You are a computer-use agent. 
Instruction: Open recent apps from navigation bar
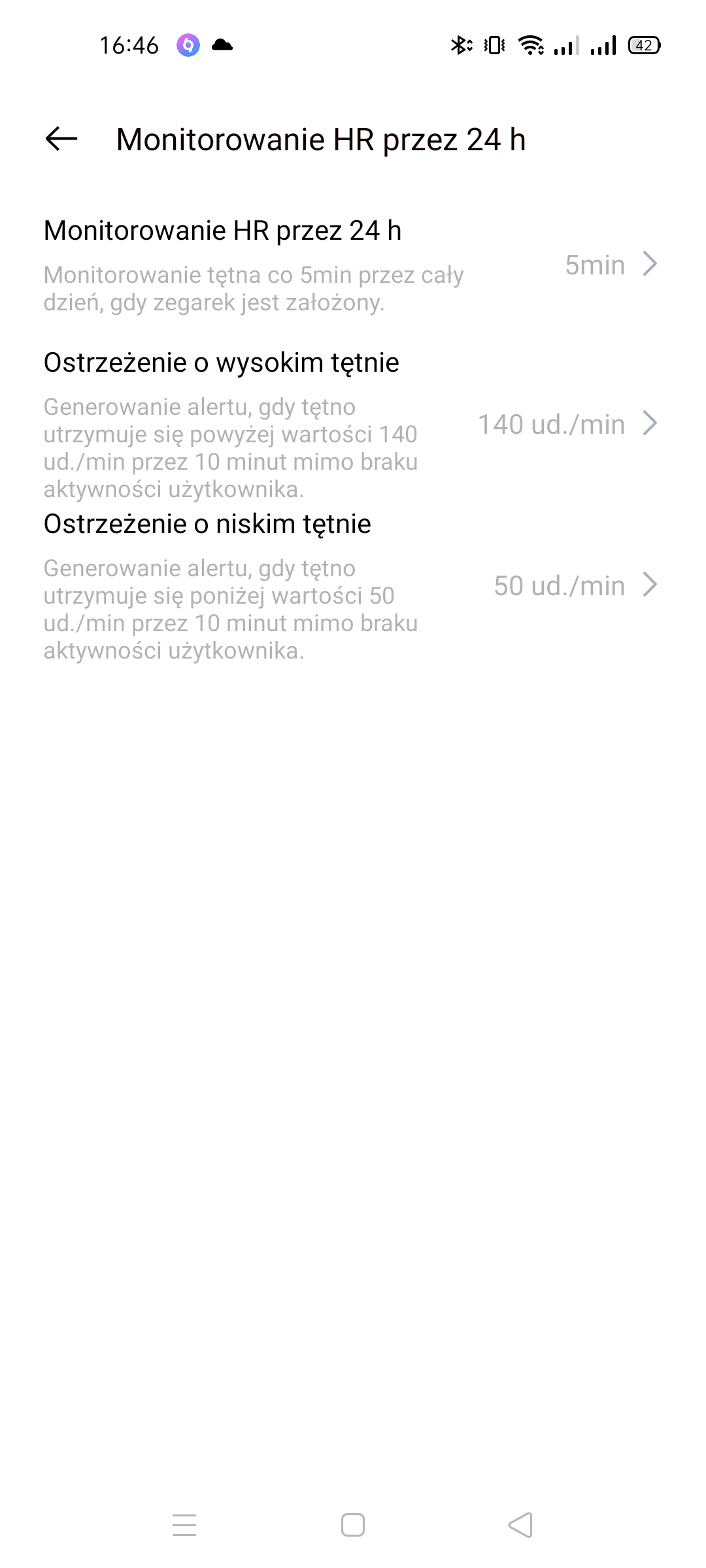[x=184, y=1526]
